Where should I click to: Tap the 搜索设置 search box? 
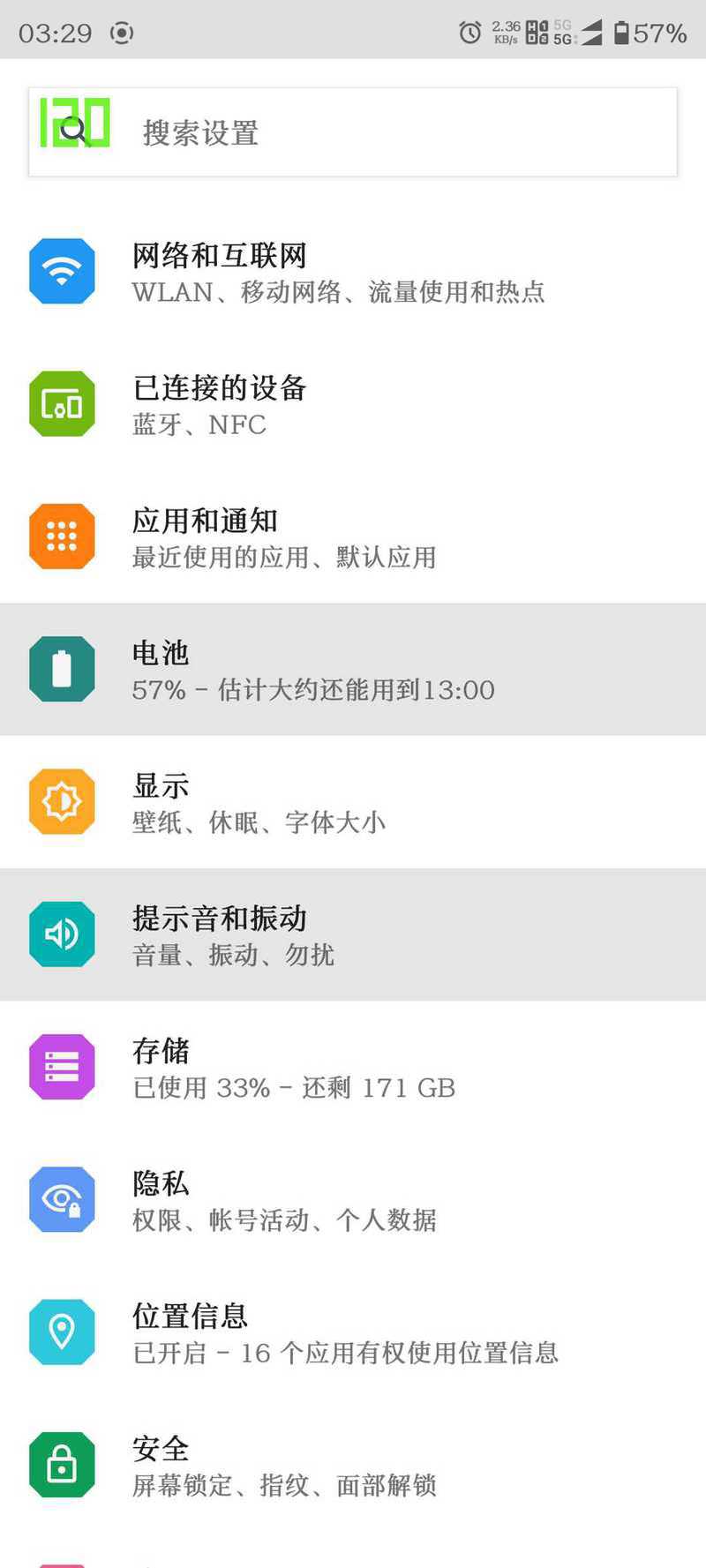(x=353, y=132)
